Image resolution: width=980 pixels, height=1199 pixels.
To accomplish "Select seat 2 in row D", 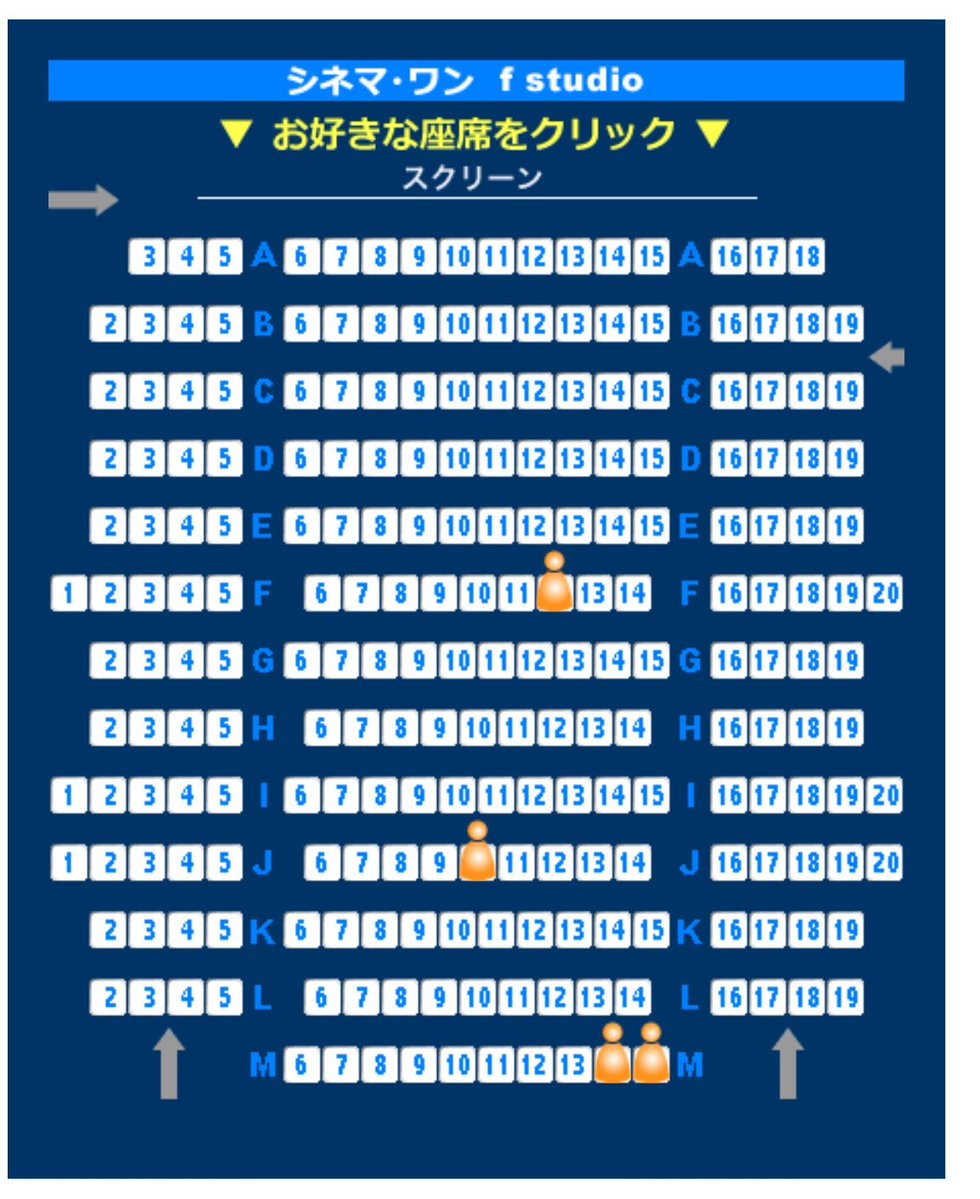I will [109, 458].
